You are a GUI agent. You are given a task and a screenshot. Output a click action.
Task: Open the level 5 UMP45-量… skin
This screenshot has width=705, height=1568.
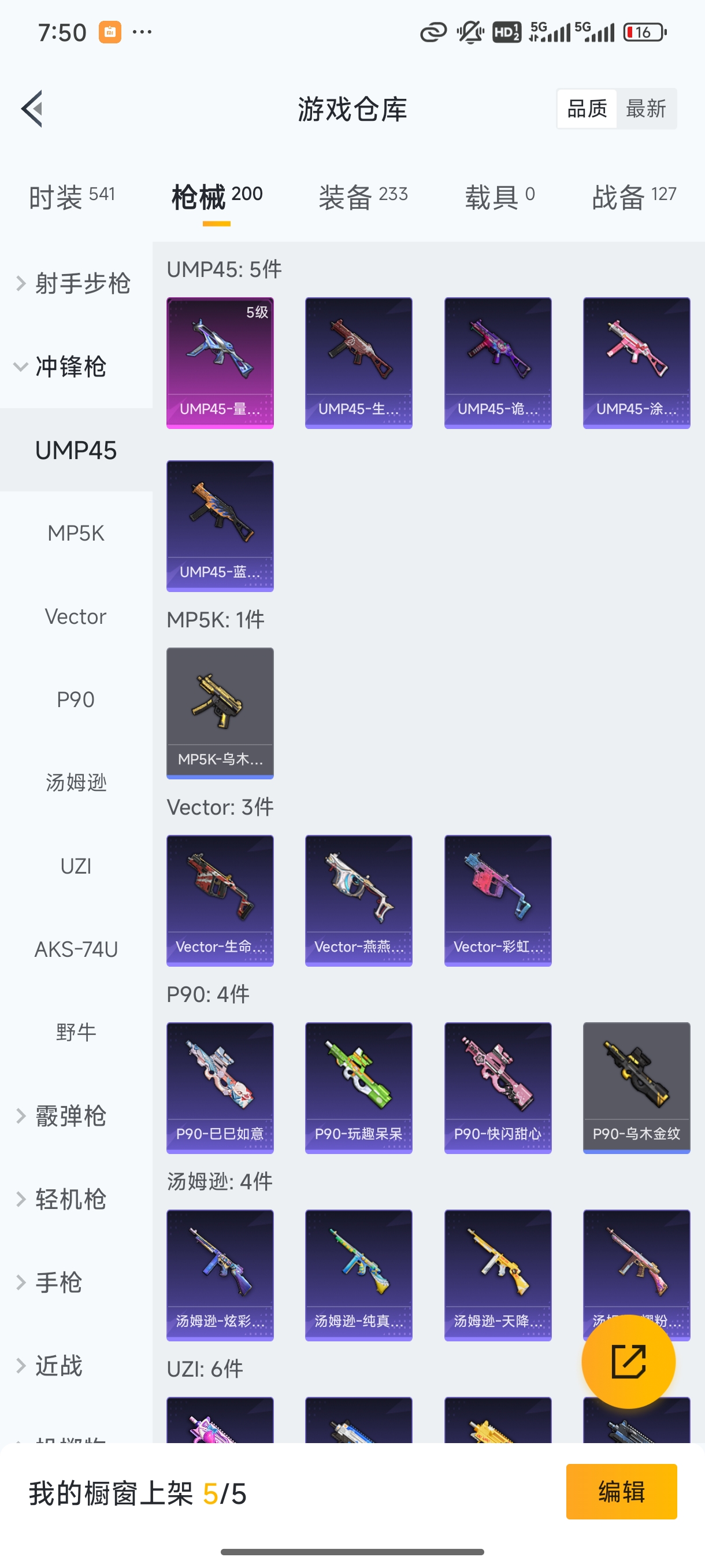tap(220, 363)
